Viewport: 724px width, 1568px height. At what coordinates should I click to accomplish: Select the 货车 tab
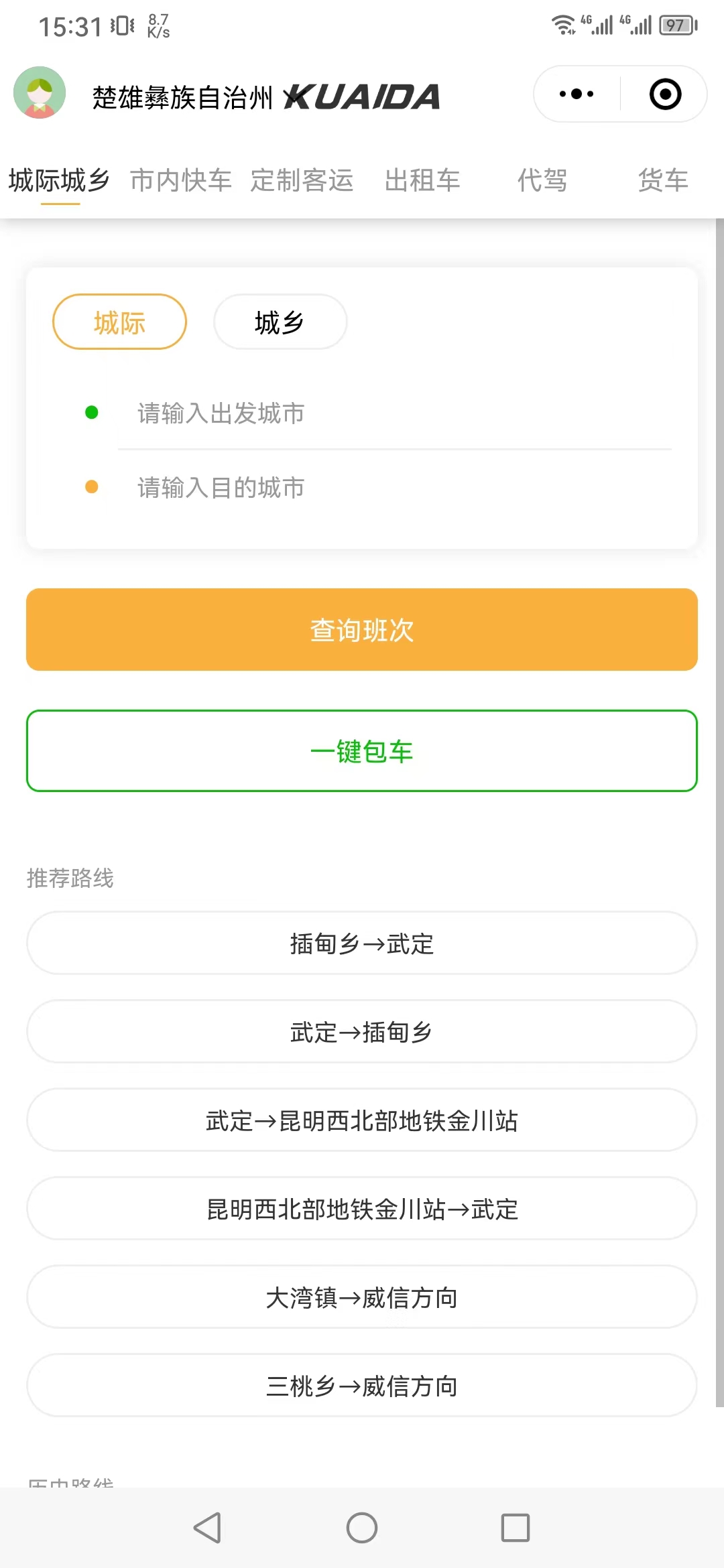(663, 180)
